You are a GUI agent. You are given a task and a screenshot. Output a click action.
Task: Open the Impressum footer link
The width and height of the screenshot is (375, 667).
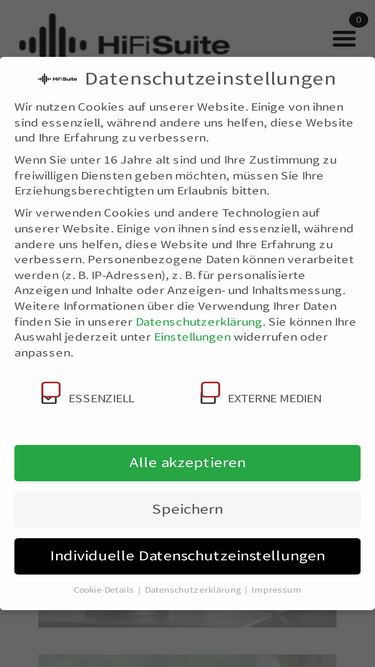[276, 590]
